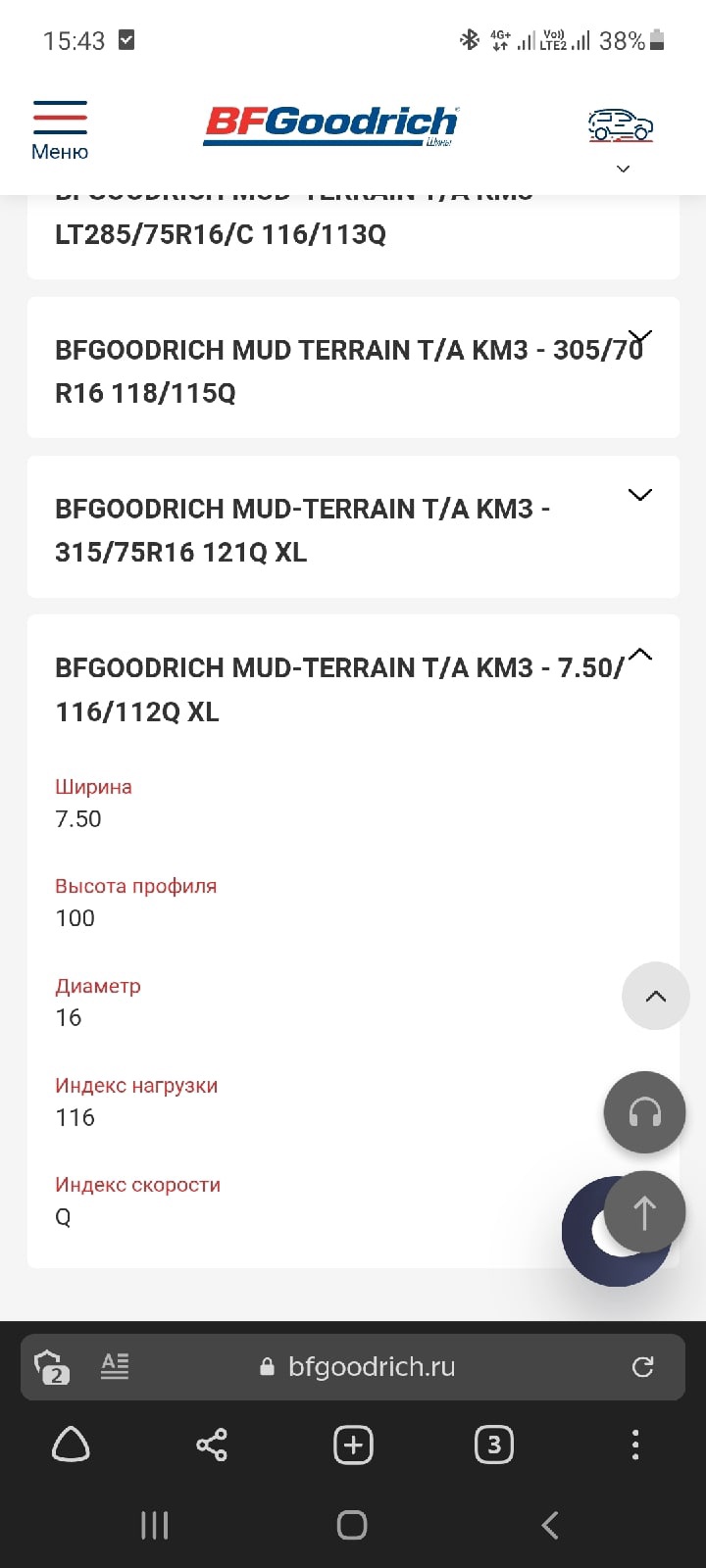Go to the BFGoodrich home logo
Screen dimensions: 706x1568
pyautogui.click(x=330, y=125)
